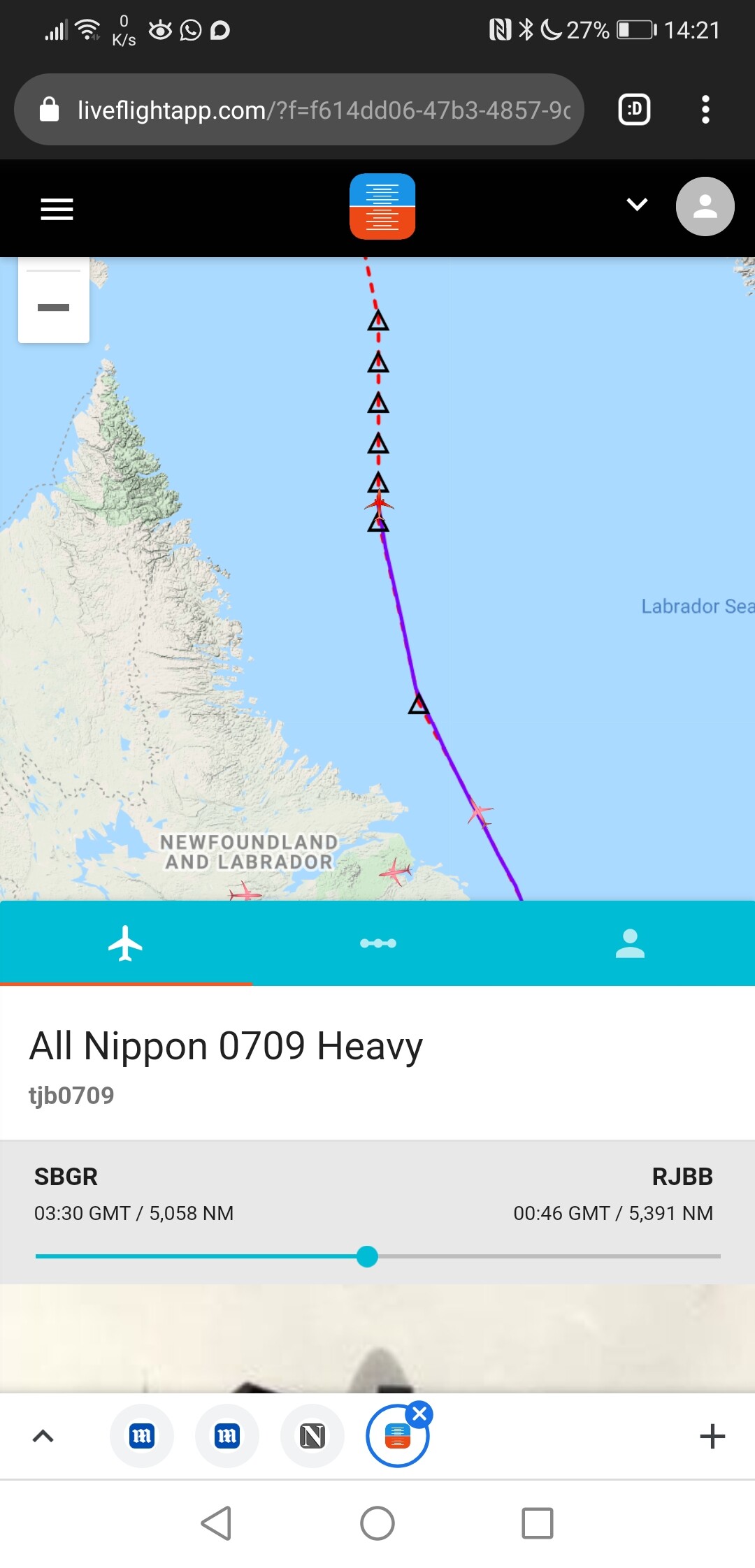Open the browser tab switcher
755x1568 pixels.
click(634, 110)
